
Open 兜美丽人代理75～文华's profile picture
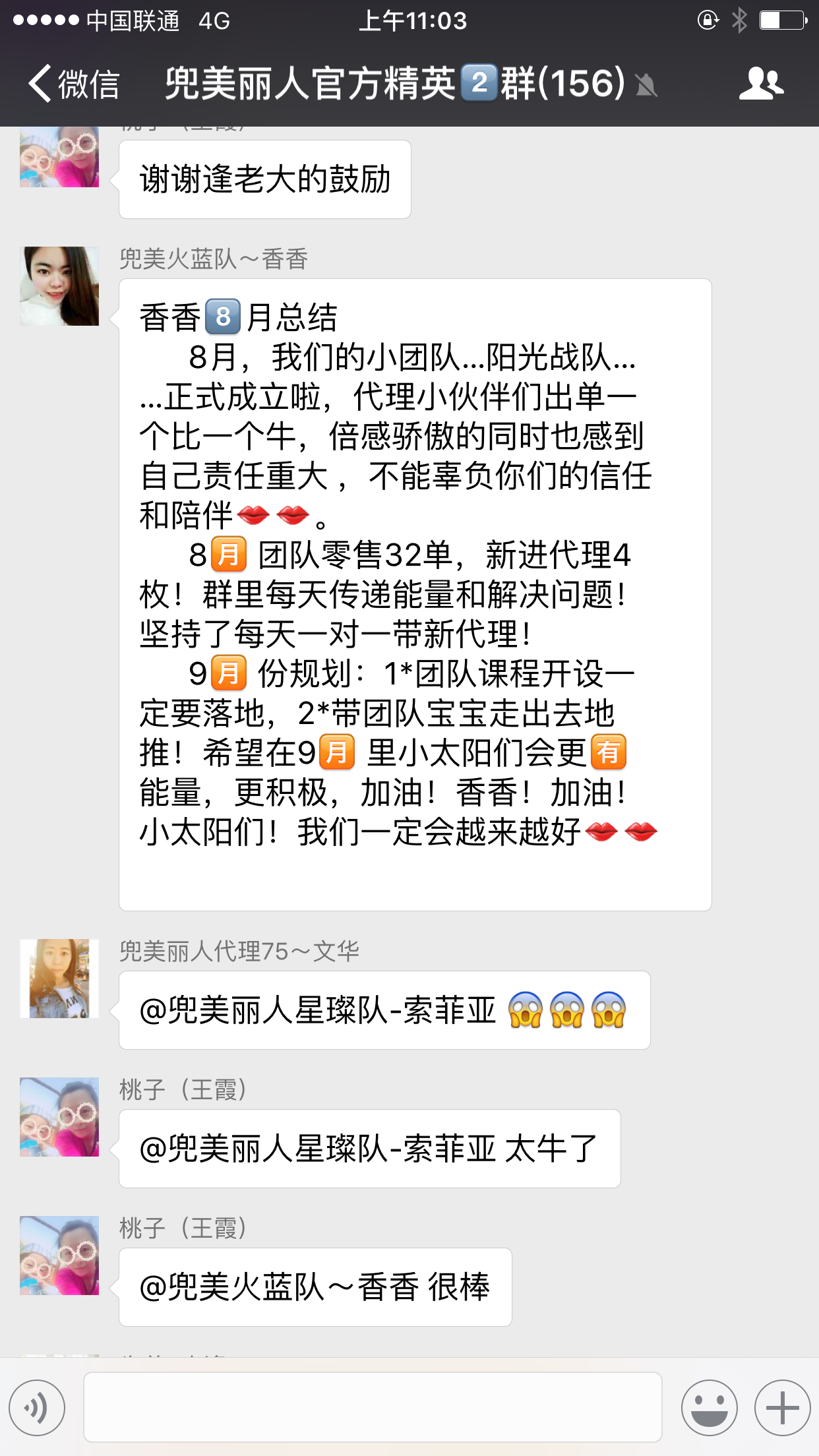(59, 979)
